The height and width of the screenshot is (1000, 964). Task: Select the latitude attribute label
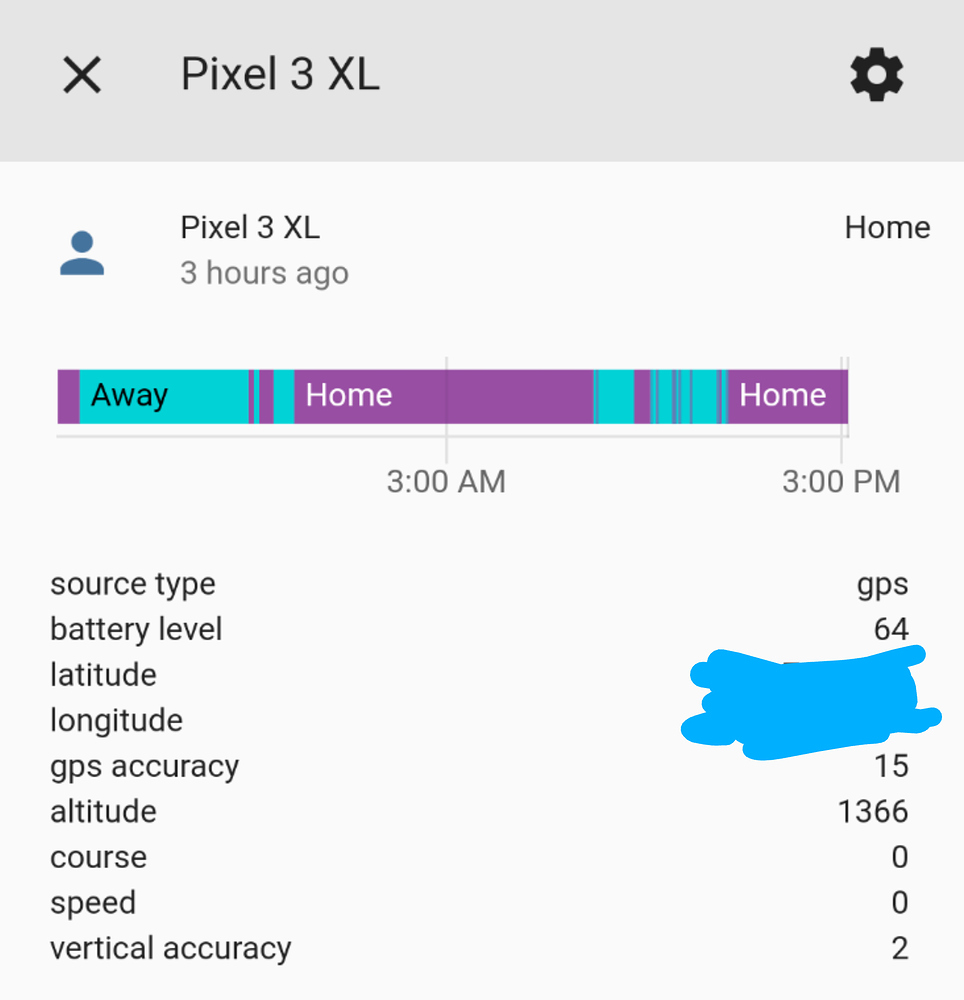(103, 675)
